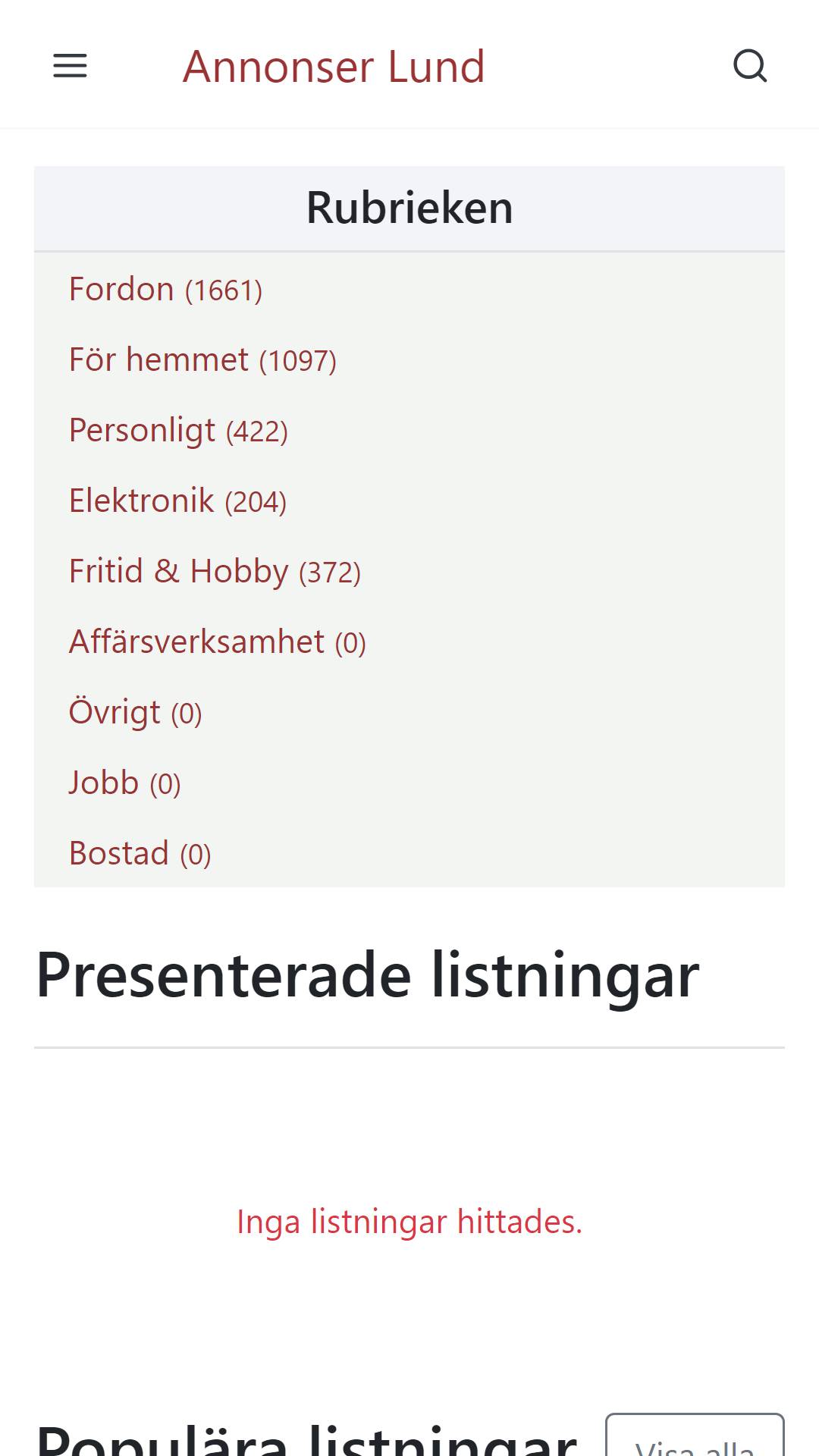Tap the Visa alla button
The height and width of the screenshot is (1456, 819).
(695, 1436)
